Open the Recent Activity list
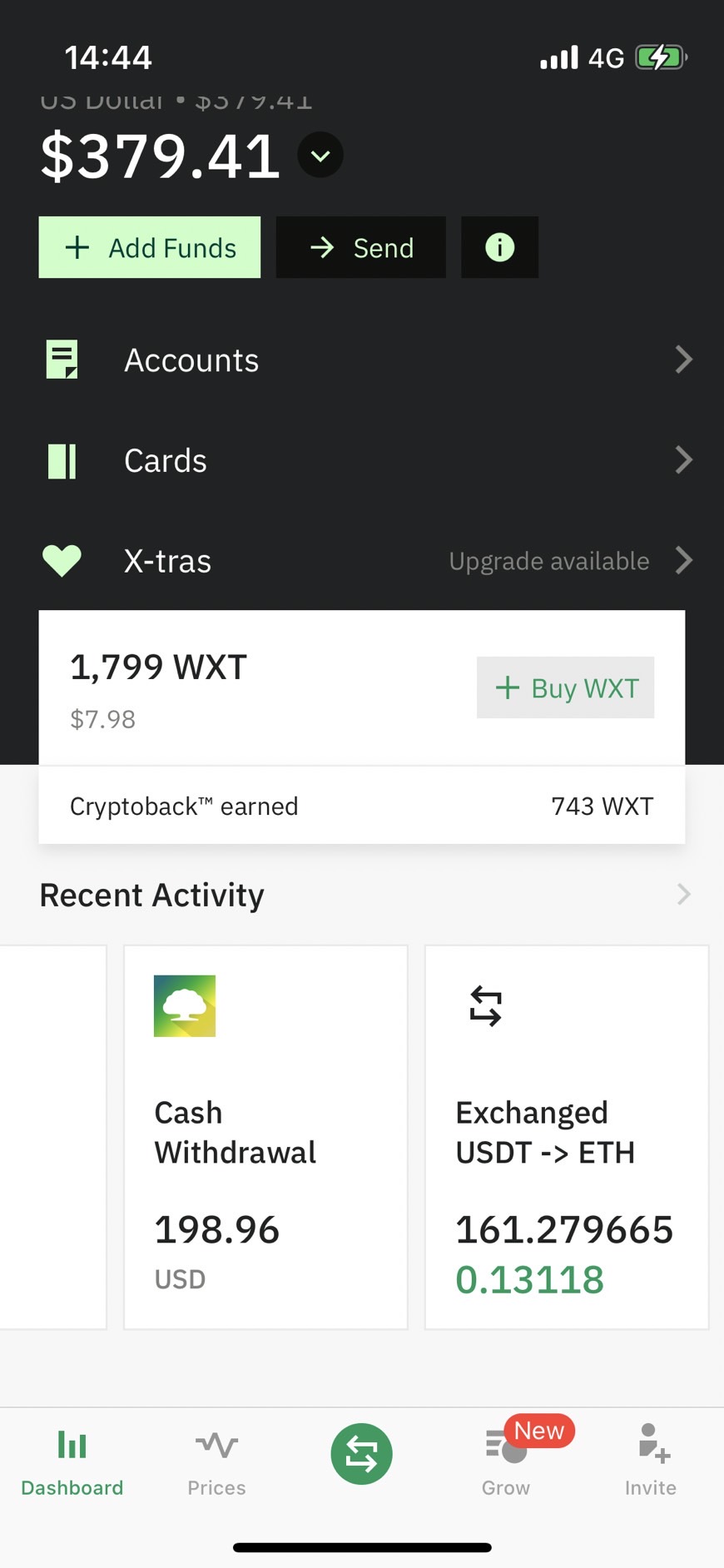 tap(362, 895)
